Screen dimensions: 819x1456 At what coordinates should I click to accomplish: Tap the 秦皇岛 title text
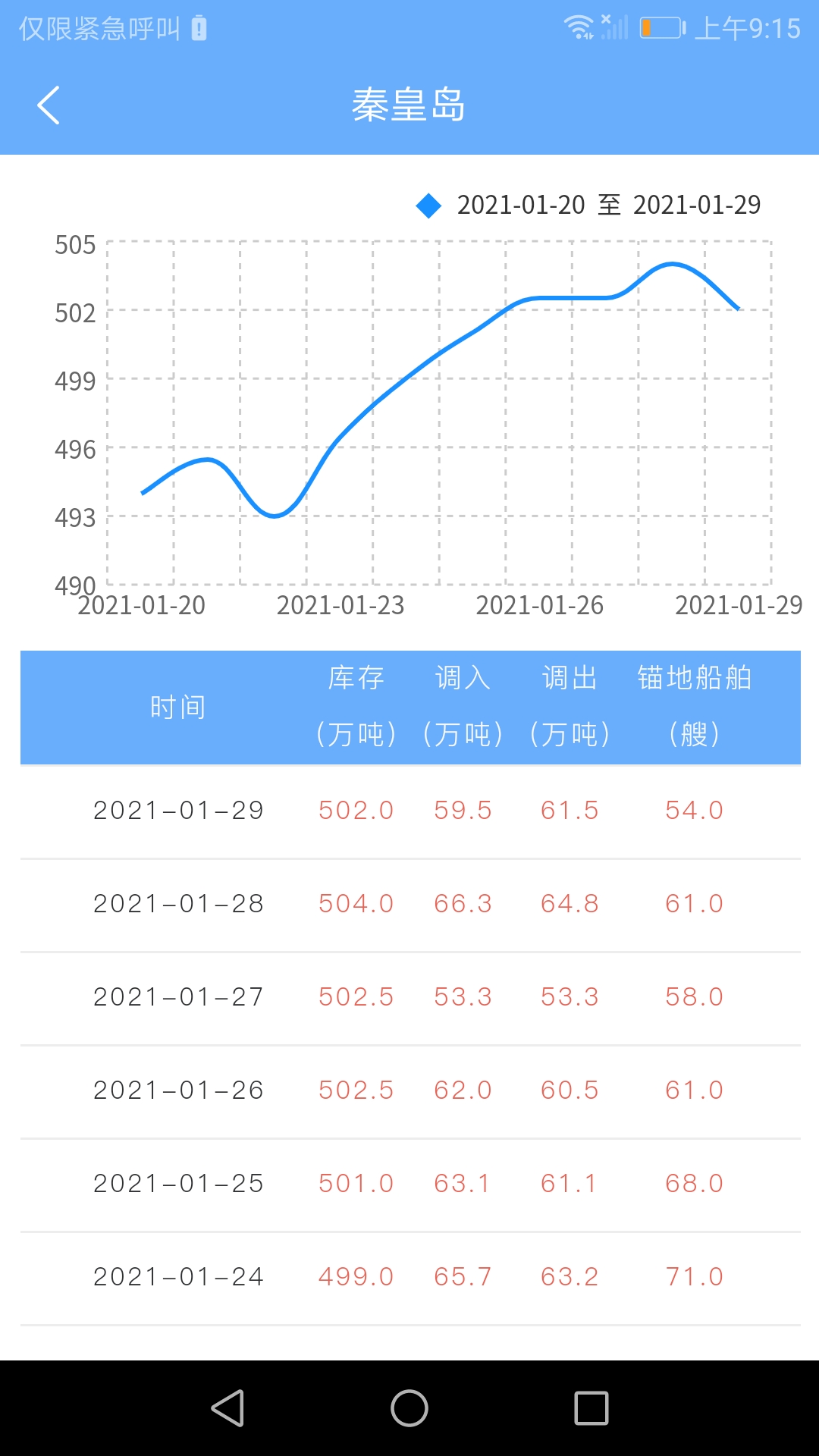coord(409,105)
